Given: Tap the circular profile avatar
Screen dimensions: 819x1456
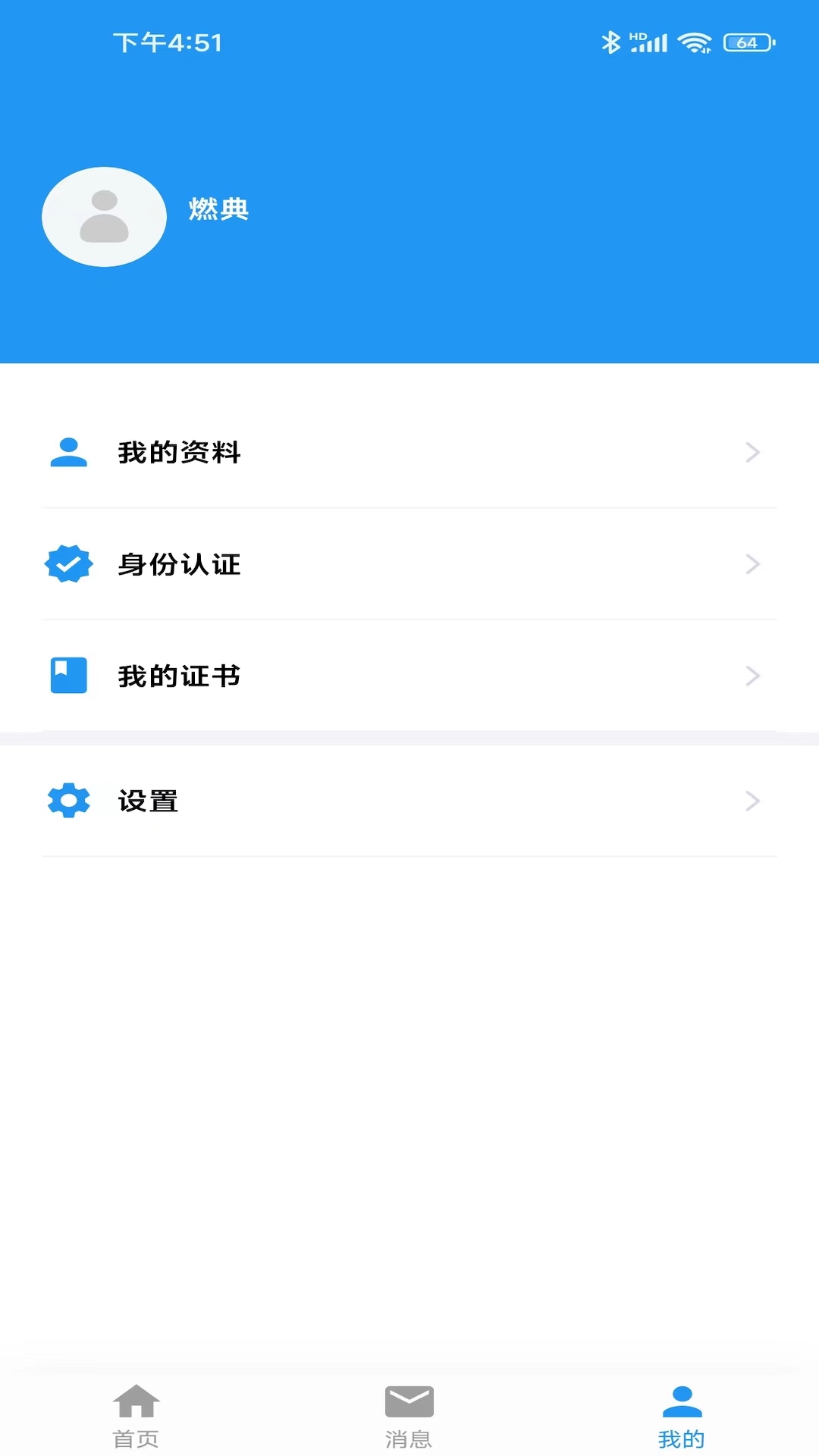Looking at the screenshot, I should (x=104, y=216).
